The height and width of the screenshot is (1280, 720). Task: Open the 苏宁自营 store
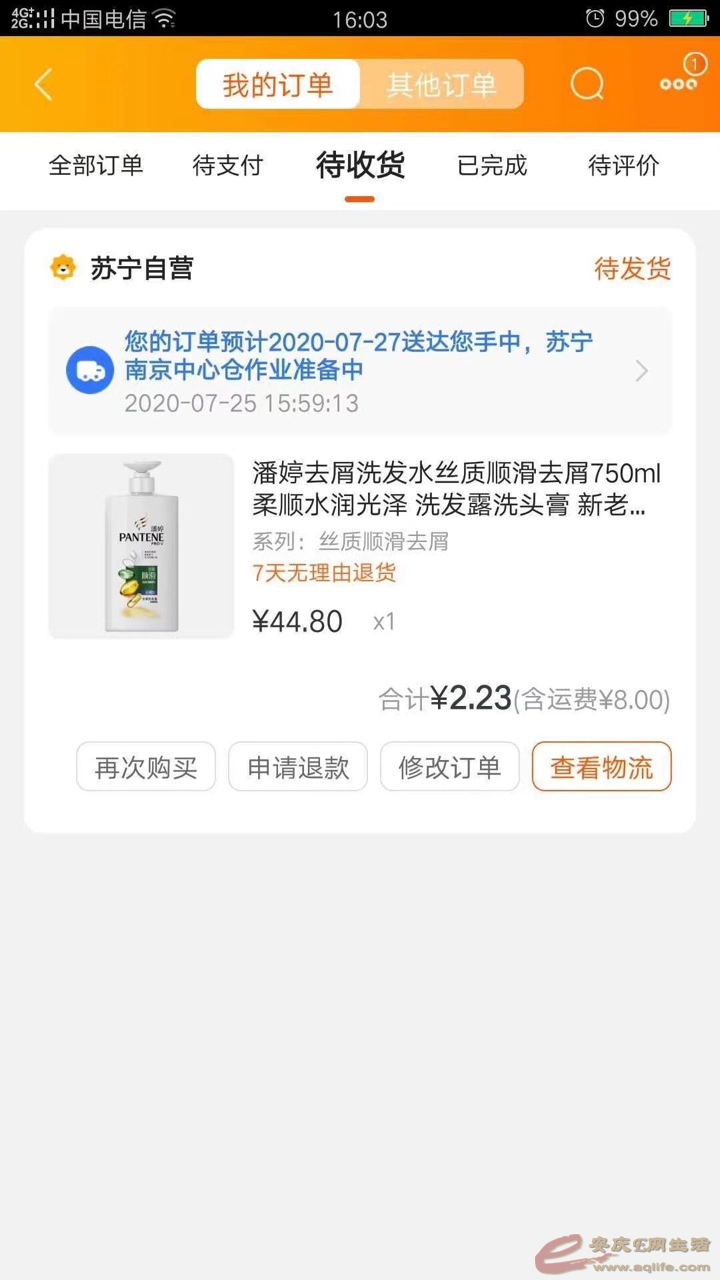(140, 268)
